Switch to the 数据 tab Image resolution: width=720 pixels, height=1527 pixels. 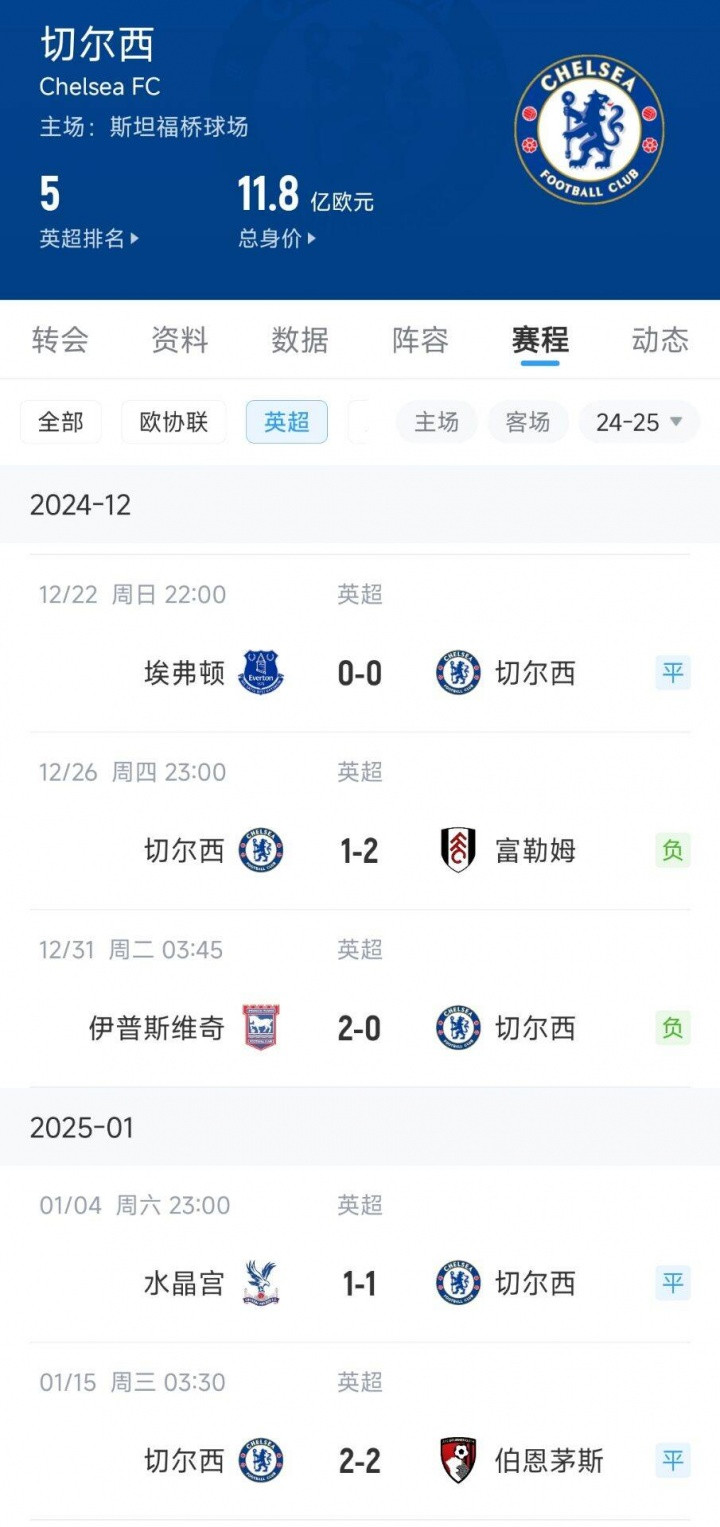click(x=300, y=340)
